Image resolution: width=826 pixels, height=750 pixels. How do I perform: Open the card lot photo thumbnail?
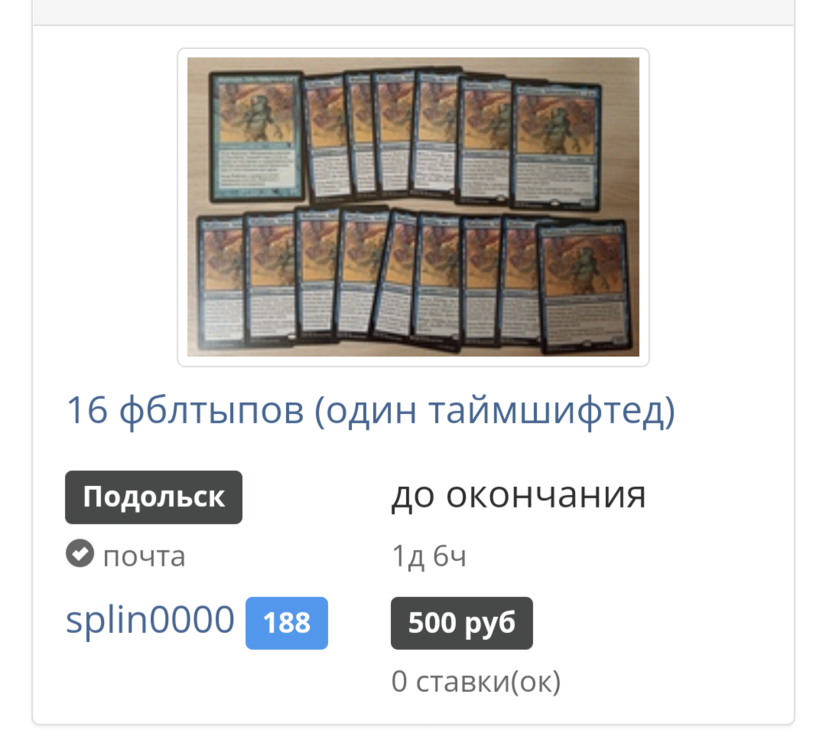pos(413,207)
